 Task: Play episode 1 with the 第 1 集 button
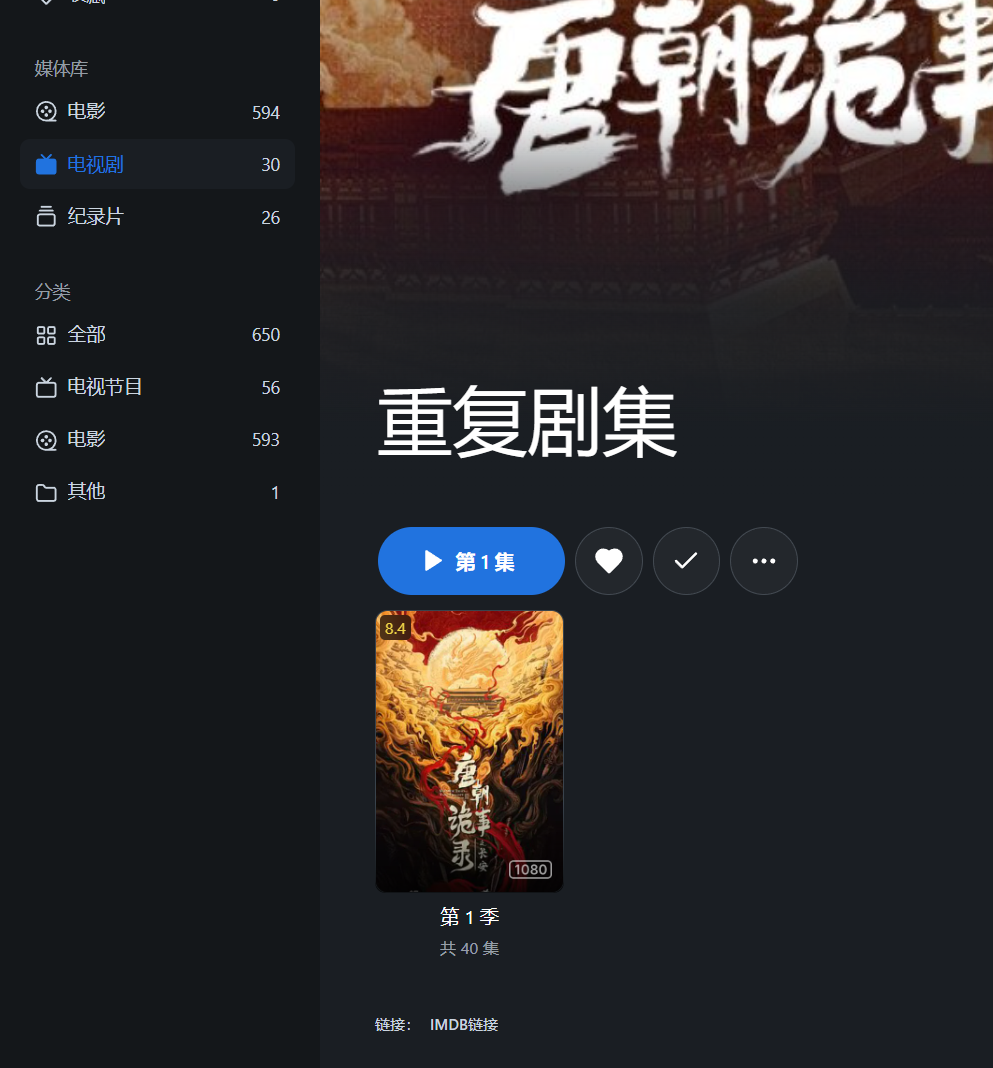pos(471,561)
